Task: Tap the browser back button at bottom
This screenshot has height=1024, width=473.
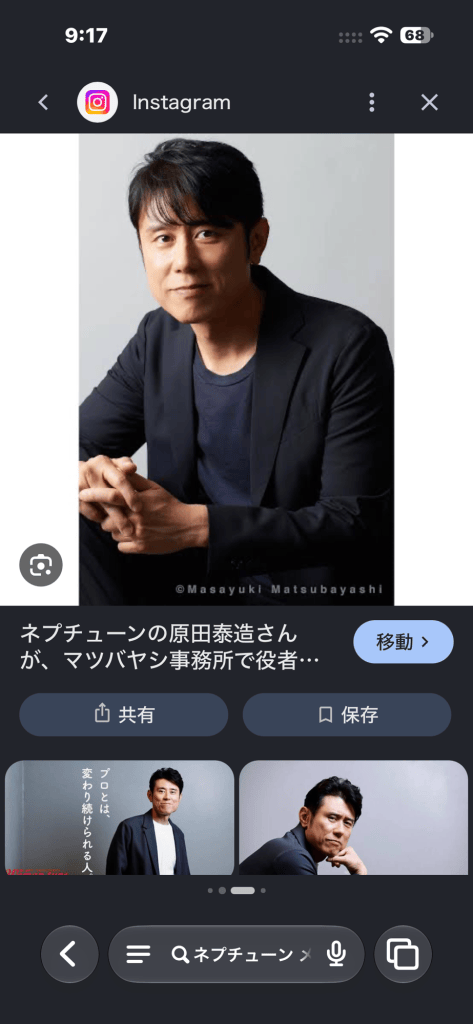Action: (69, 954)
